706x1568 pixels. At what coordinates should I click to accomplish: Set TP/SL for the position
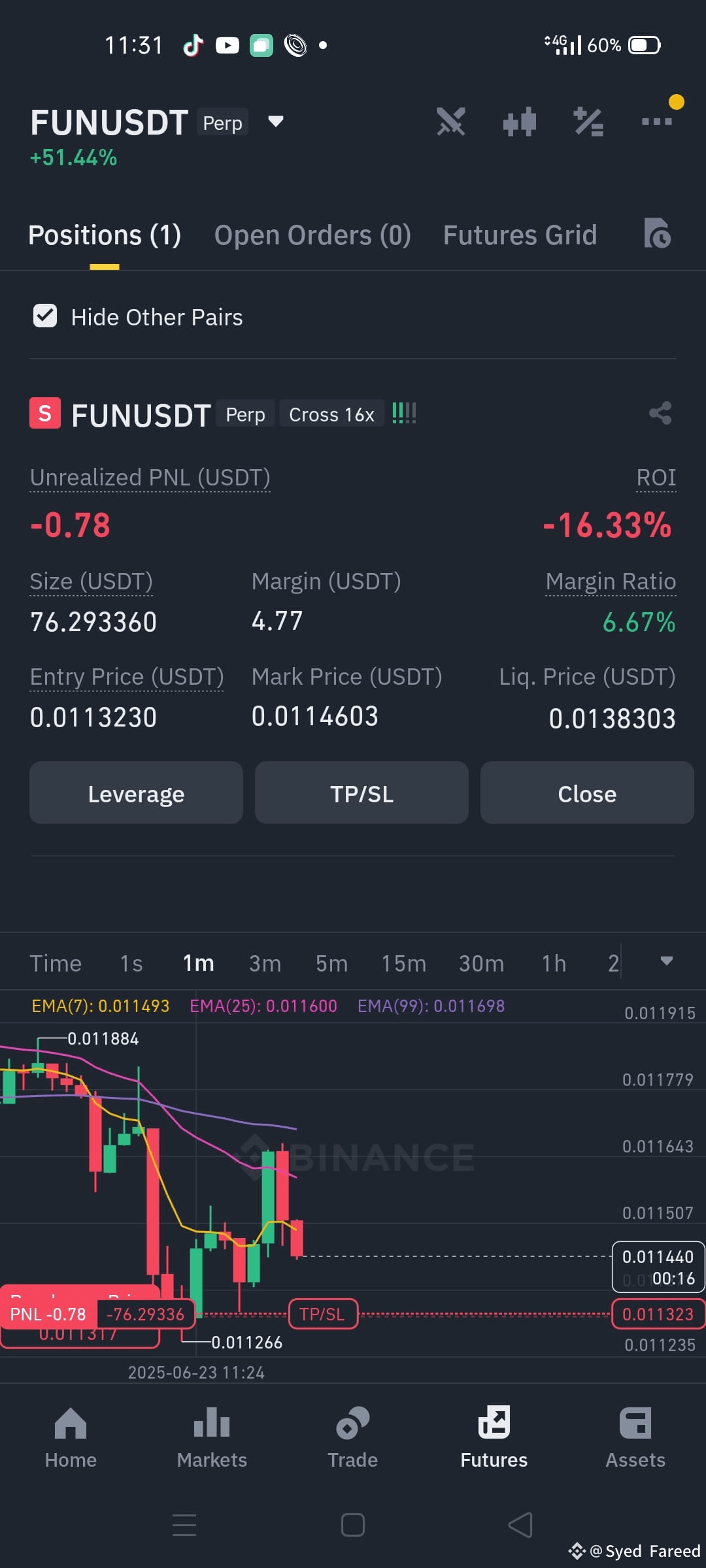click(x=361, y=792)
